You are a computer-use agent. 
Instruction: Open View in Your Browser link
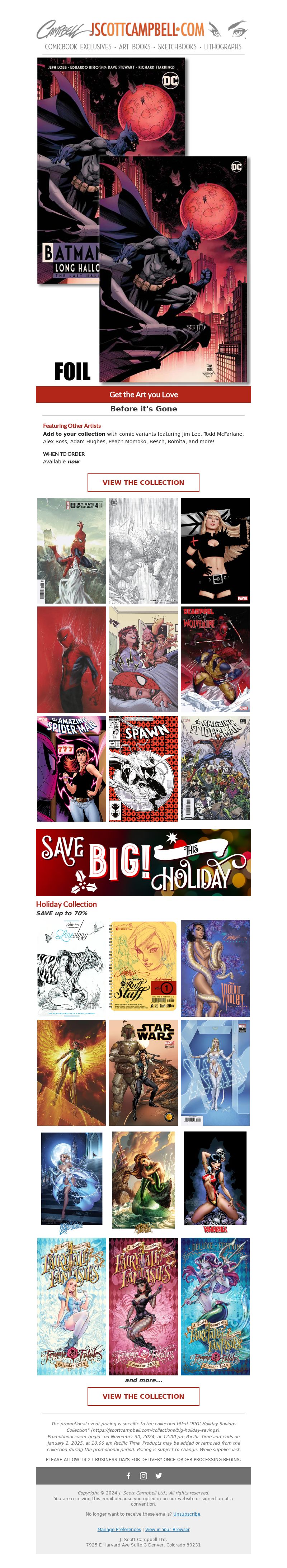point(167,1529)
